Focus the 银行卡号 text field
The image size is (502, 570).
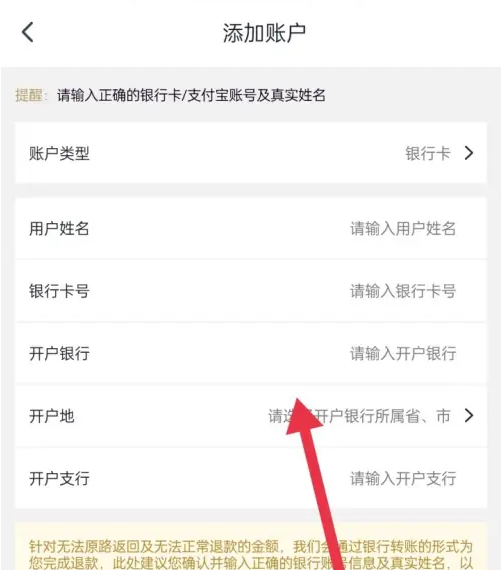251,291
